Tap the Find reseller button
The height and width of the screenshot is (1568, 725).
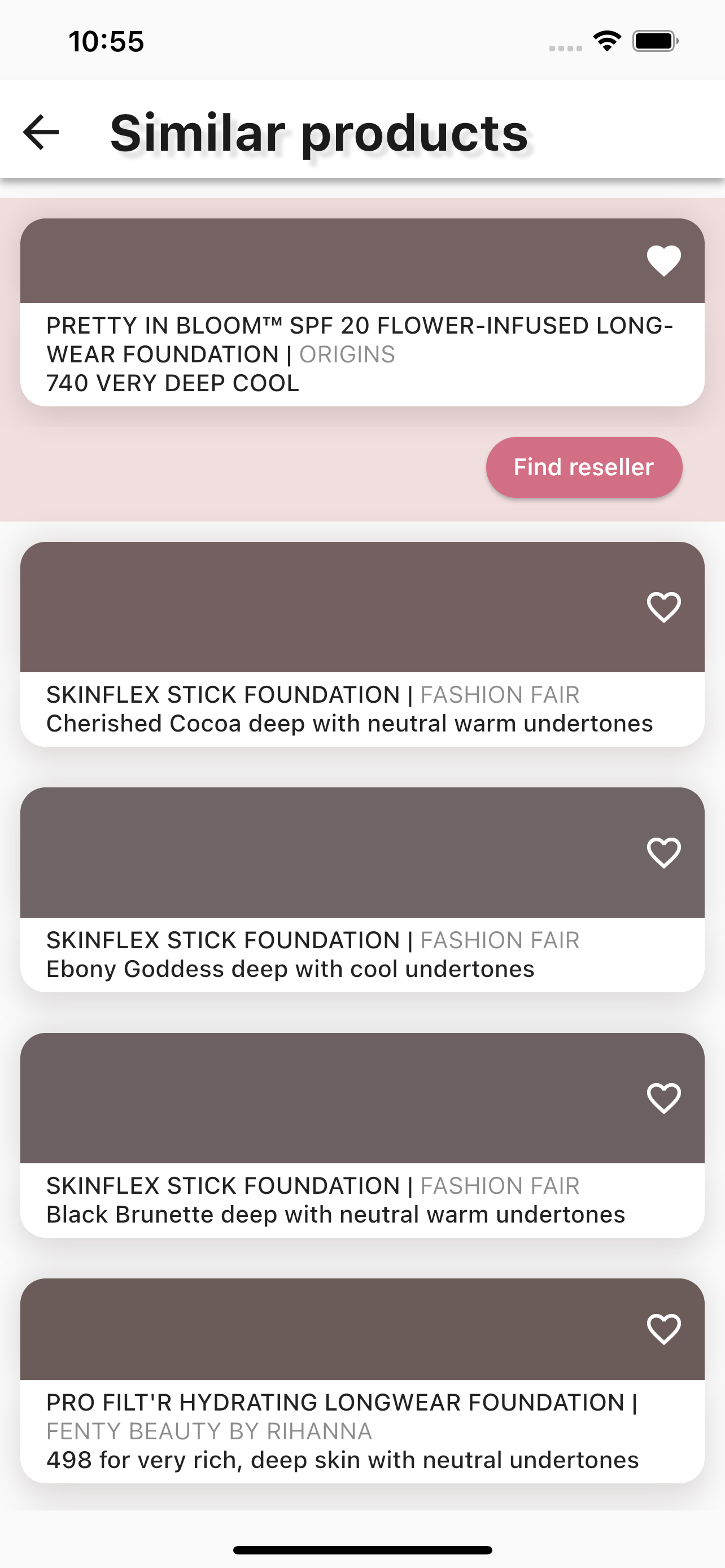pyautogui.click(x=583, y=467)
